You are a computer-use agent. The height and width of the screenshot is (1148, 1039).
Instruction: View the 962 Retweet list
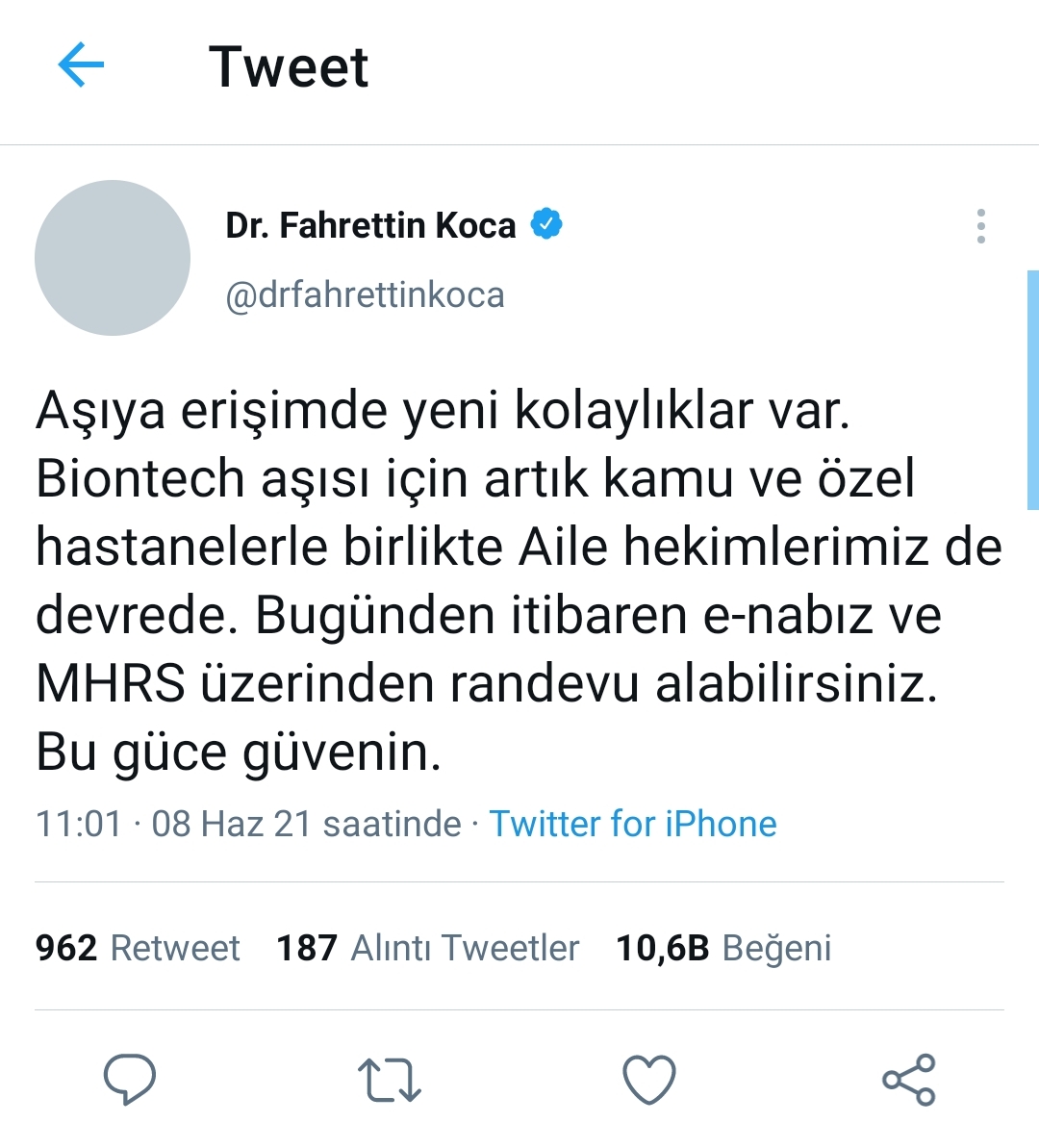(138, 948)
